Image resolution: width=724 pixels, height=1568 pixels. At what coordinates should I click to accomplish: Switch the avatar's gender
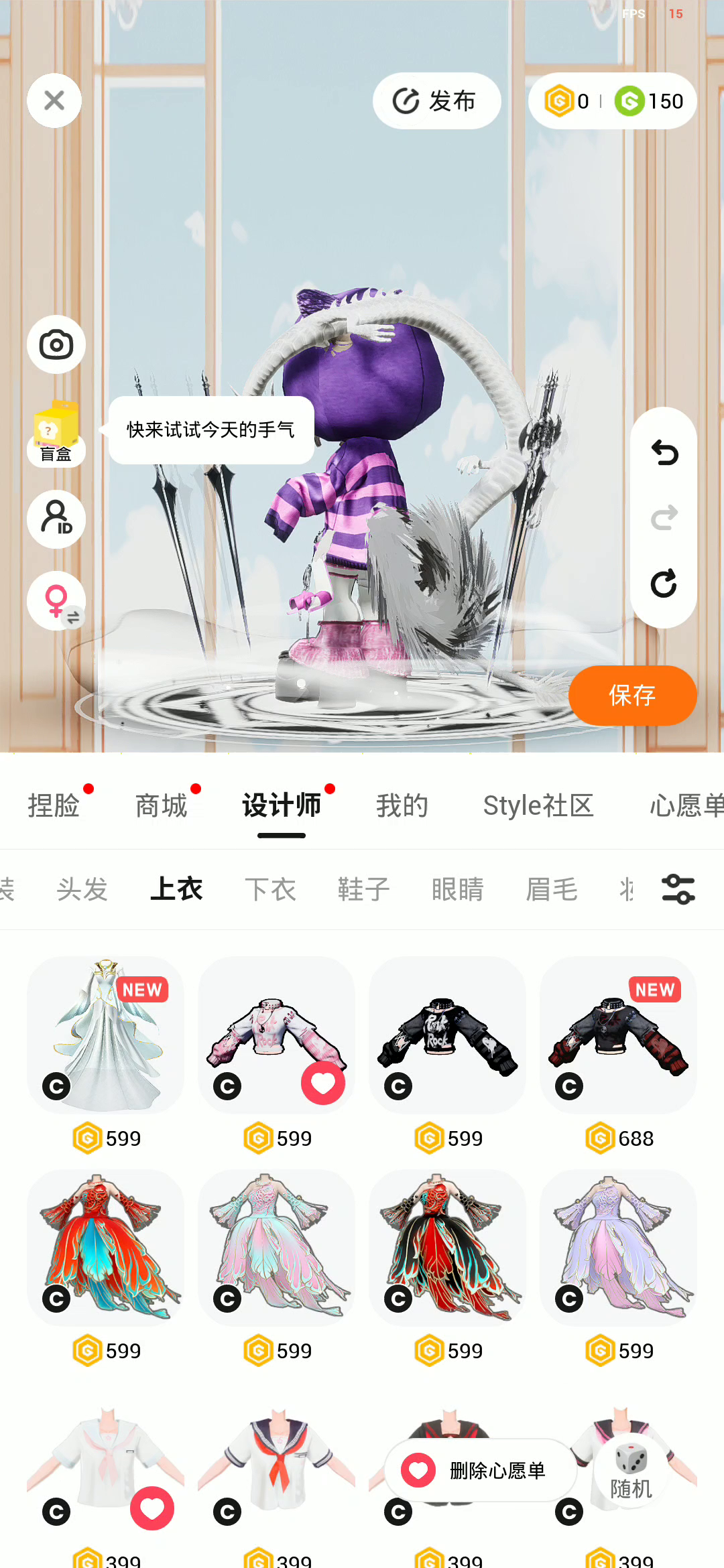[56, 601]
